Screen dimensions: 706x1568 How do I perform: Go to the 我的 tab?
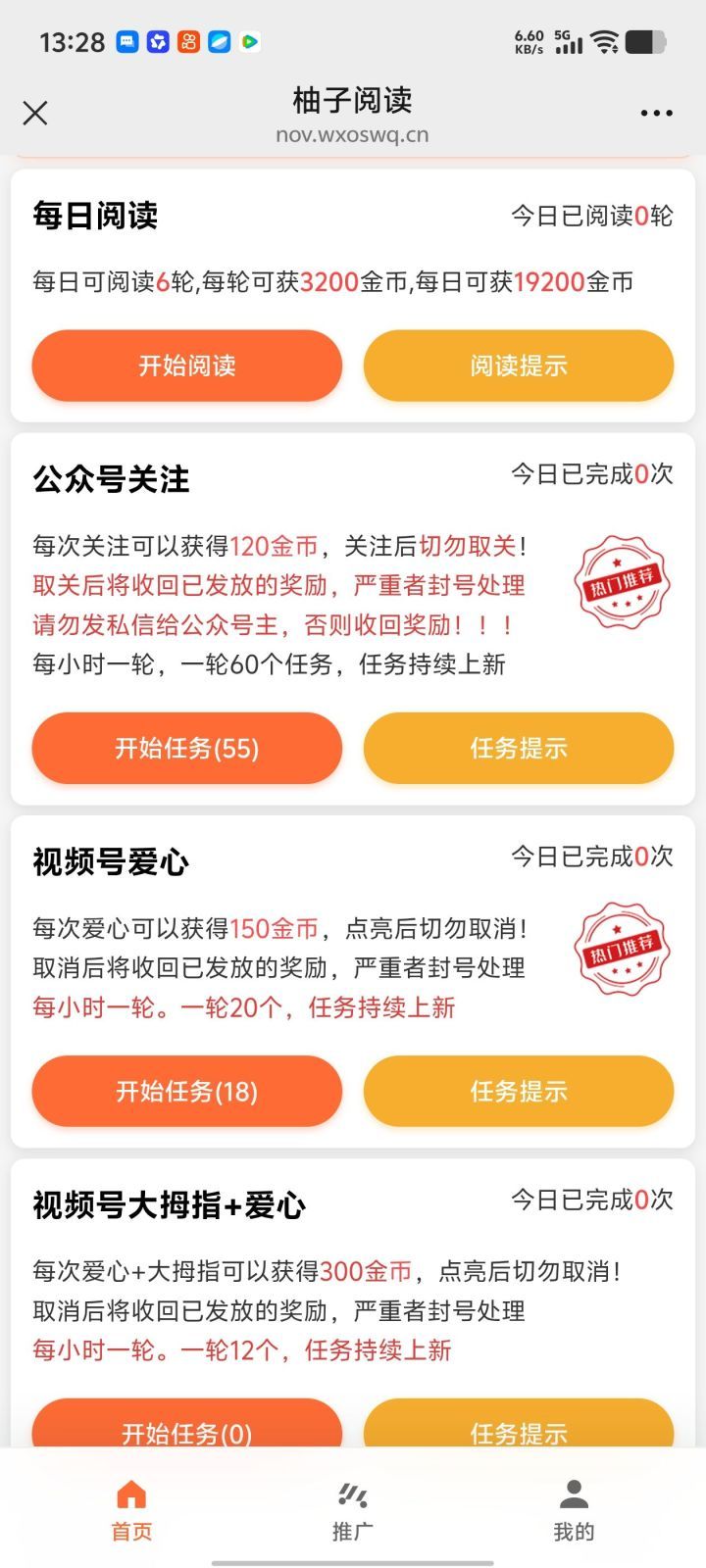tap(574, 1511)
